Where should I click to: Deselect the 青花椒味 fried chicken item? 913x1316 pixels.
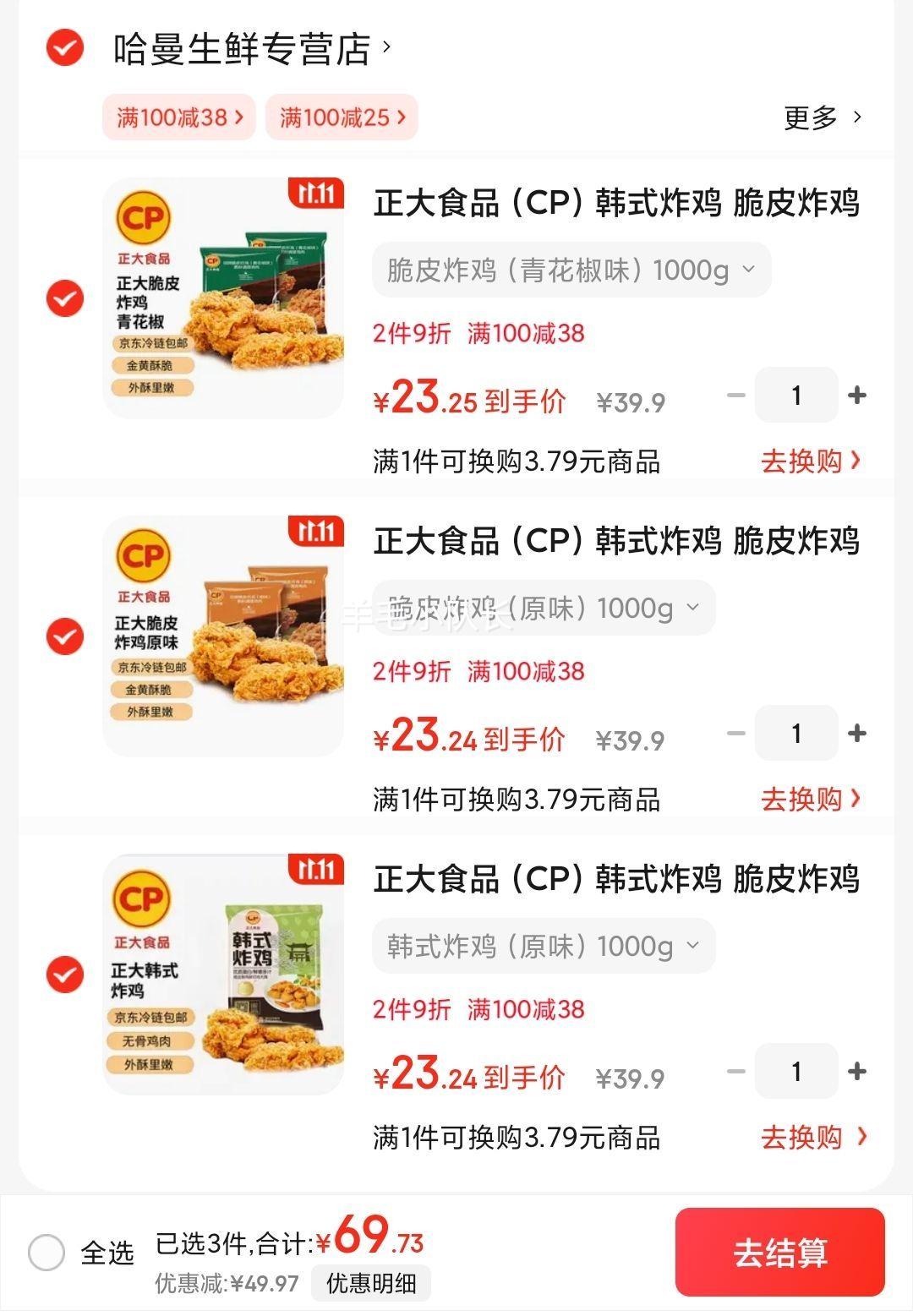(65, 298)
